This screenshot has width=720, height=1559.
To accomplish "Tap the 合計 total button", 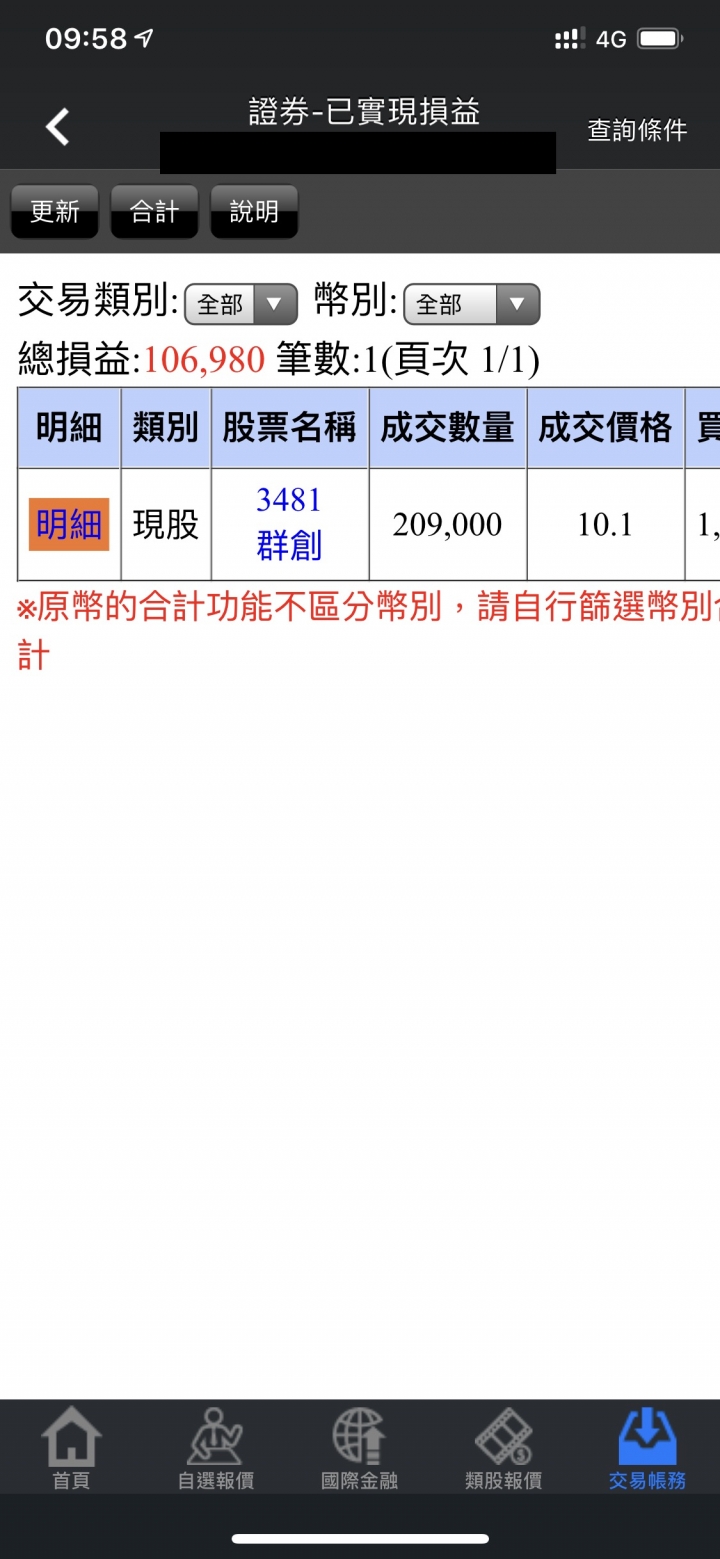I will [155, 212].
